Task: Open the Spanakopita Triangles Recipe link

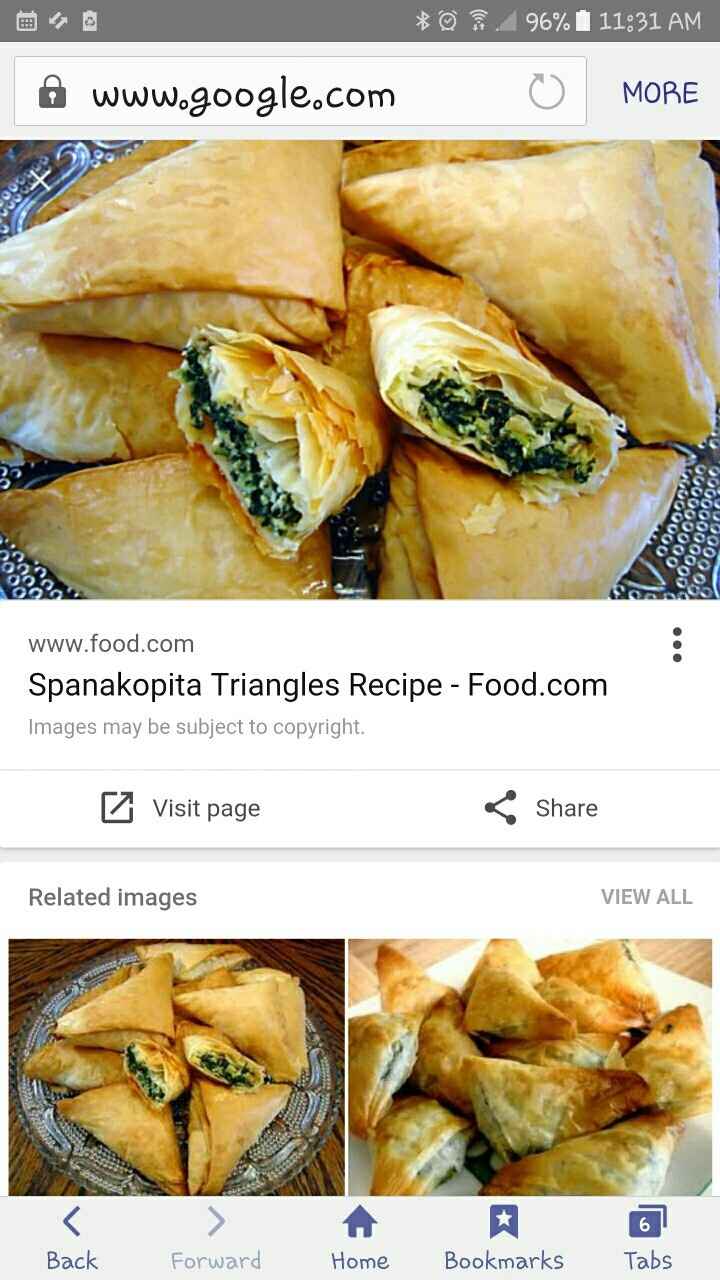Action: tap(318, 685)
